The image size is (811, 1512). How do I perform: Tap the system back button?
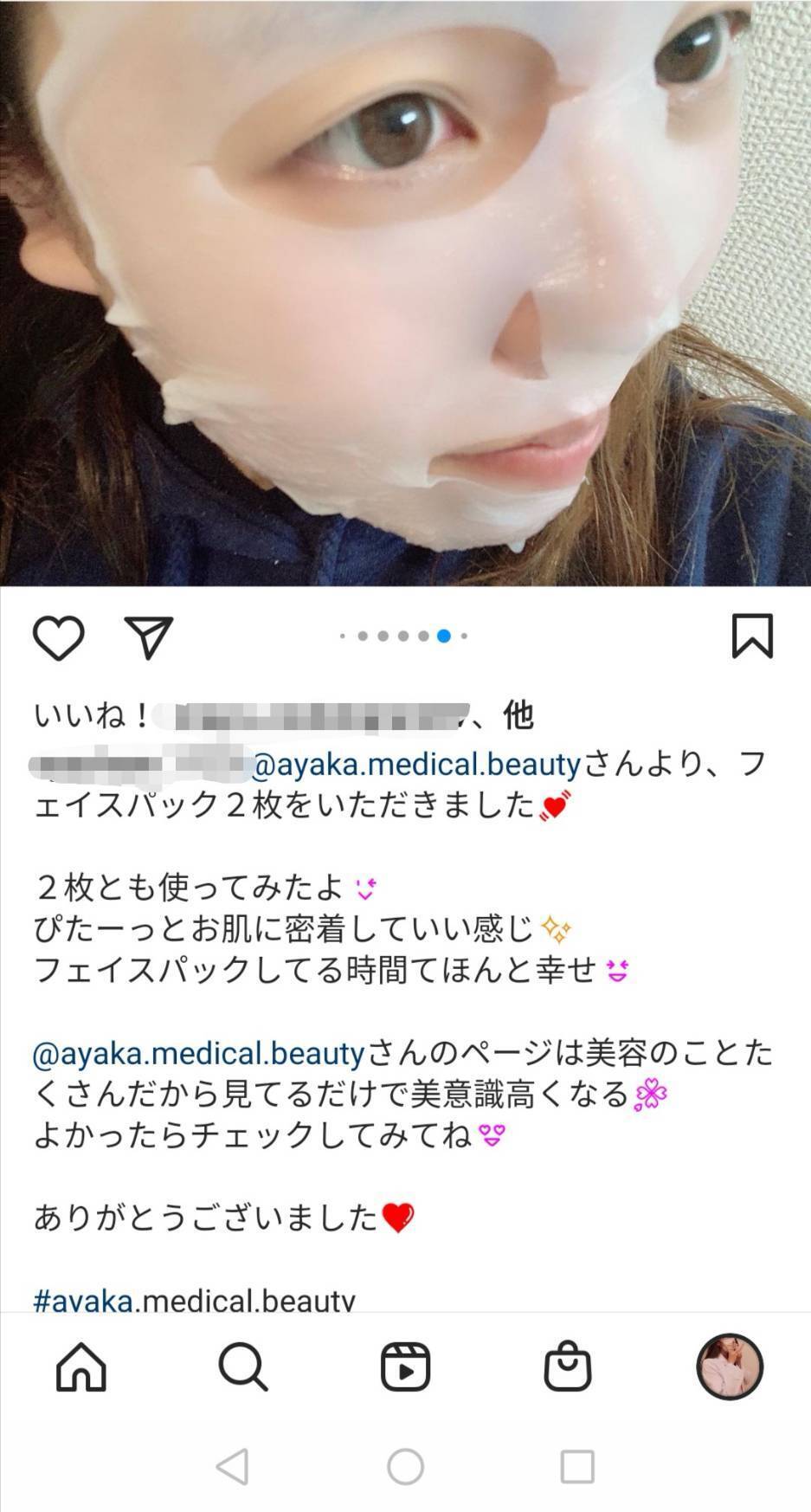[x=232, y=1467]
